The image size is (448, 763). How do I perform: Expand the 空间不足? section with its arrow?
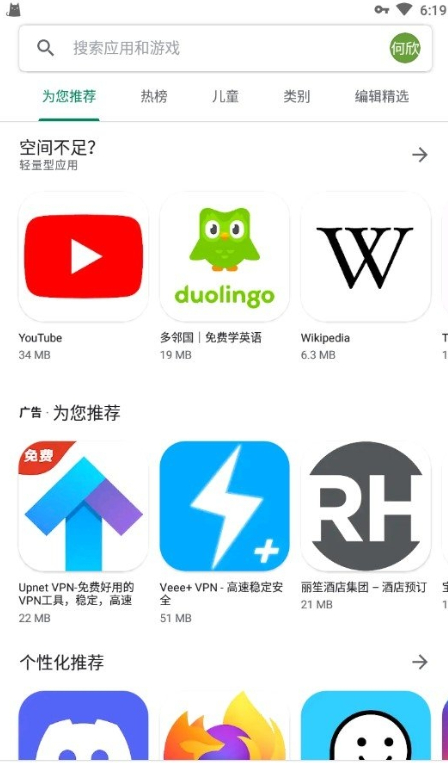click(x=420, y=155)
